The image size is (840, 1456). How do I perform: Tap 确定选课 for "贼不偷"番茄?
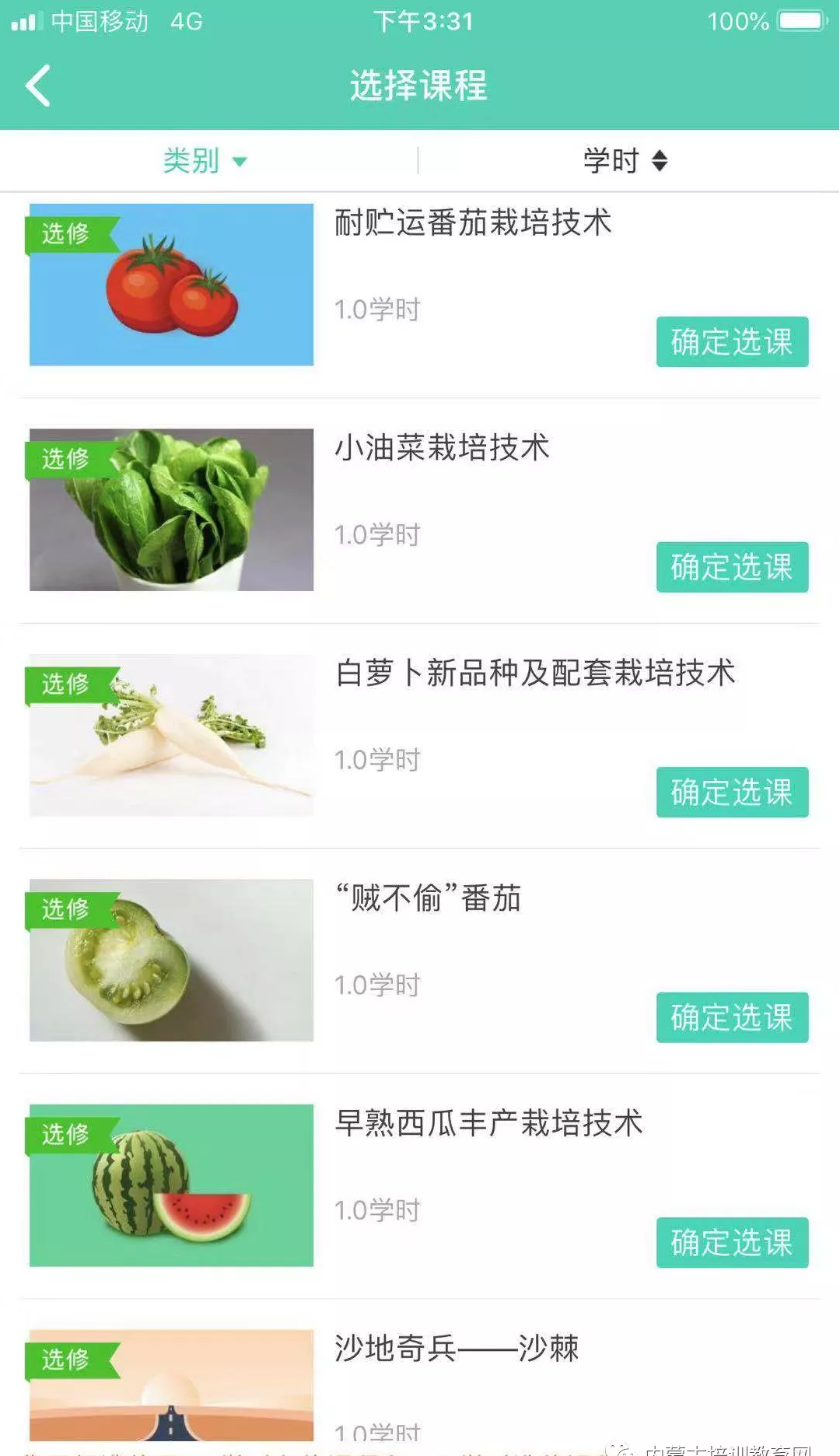coord(732,1017)
